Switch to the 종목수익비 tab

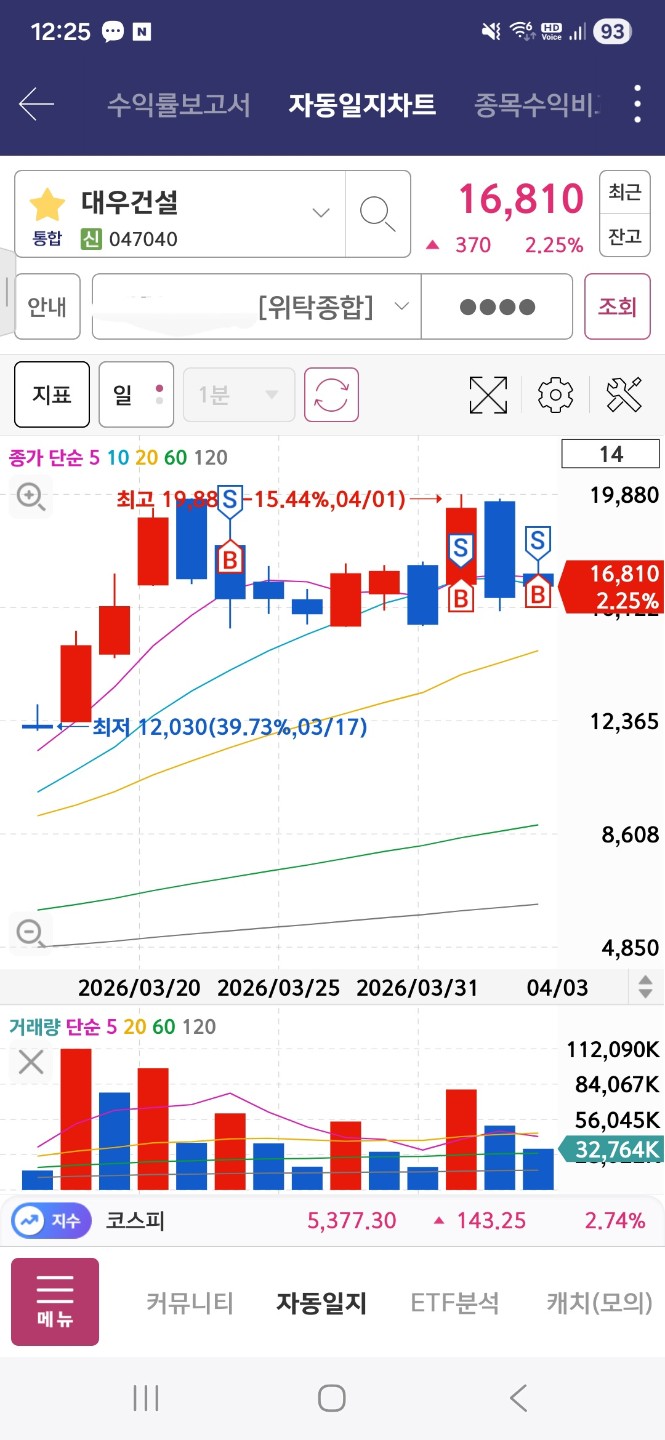point(536,104)
